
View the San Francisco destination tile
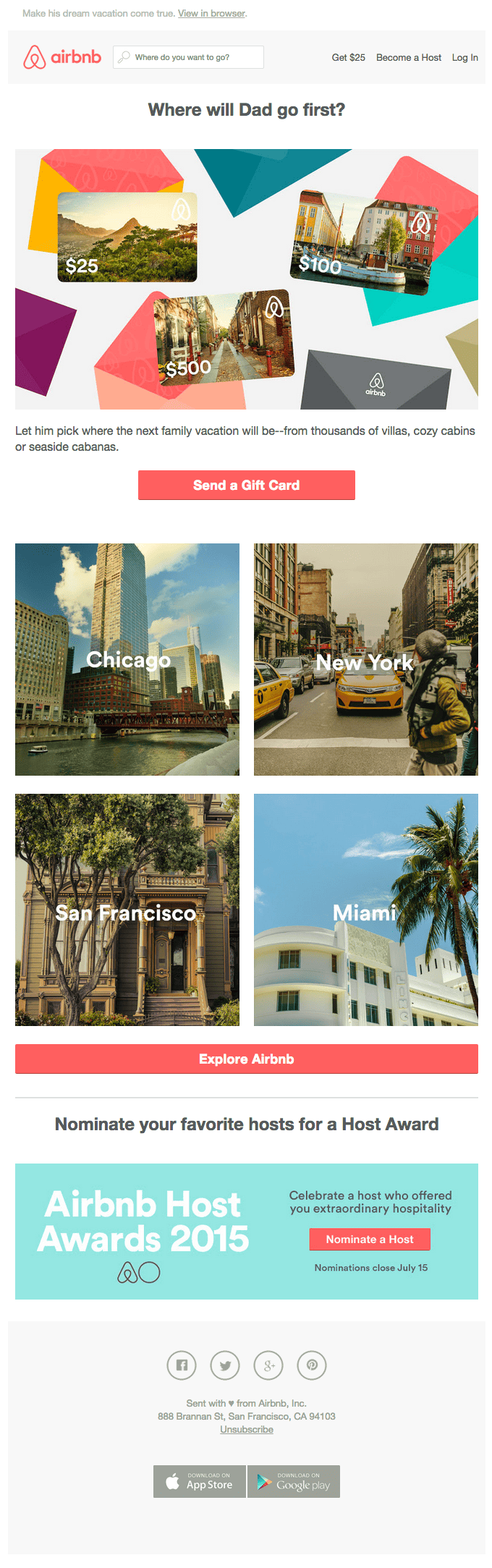127,910
